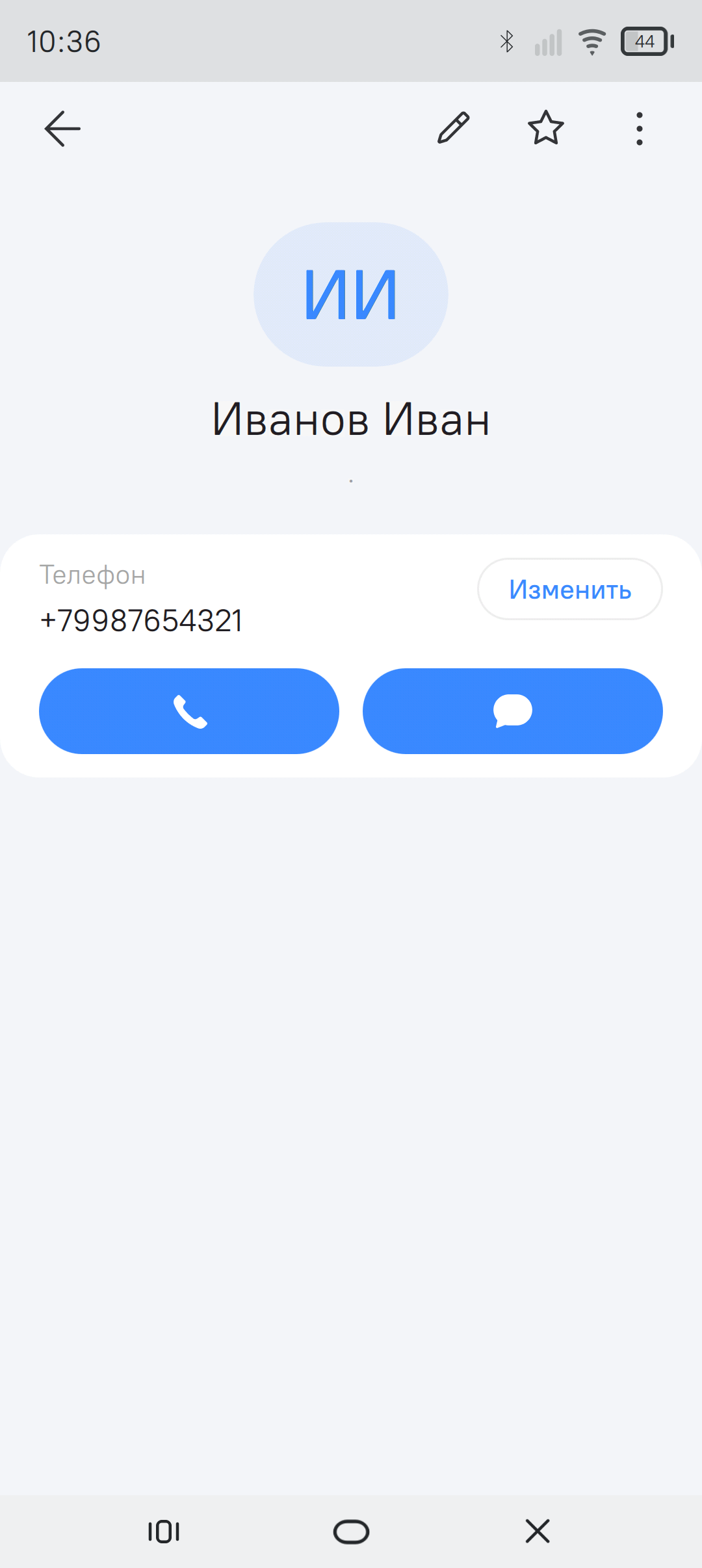
Task: Open recent apps from navigation bar
Action: coord(164,1532)
